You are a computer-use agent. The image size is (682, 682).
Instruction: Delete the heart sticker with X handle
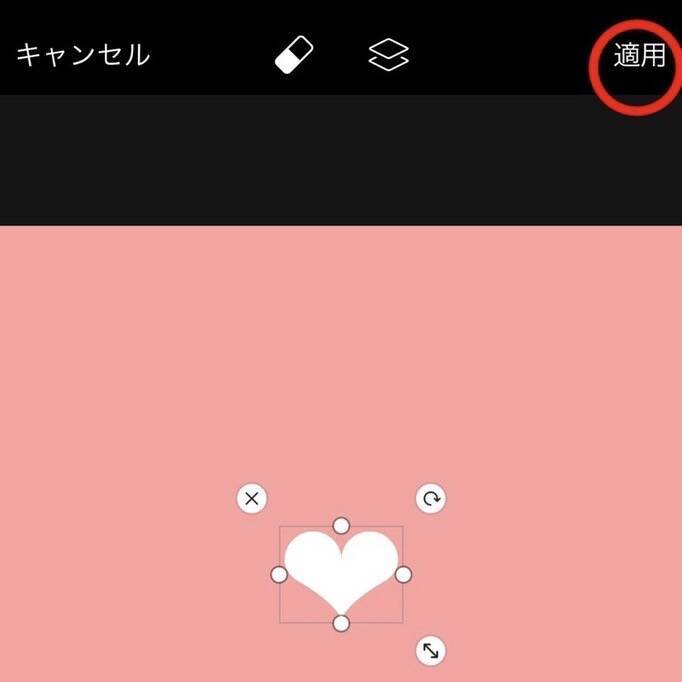pos(252,498)
